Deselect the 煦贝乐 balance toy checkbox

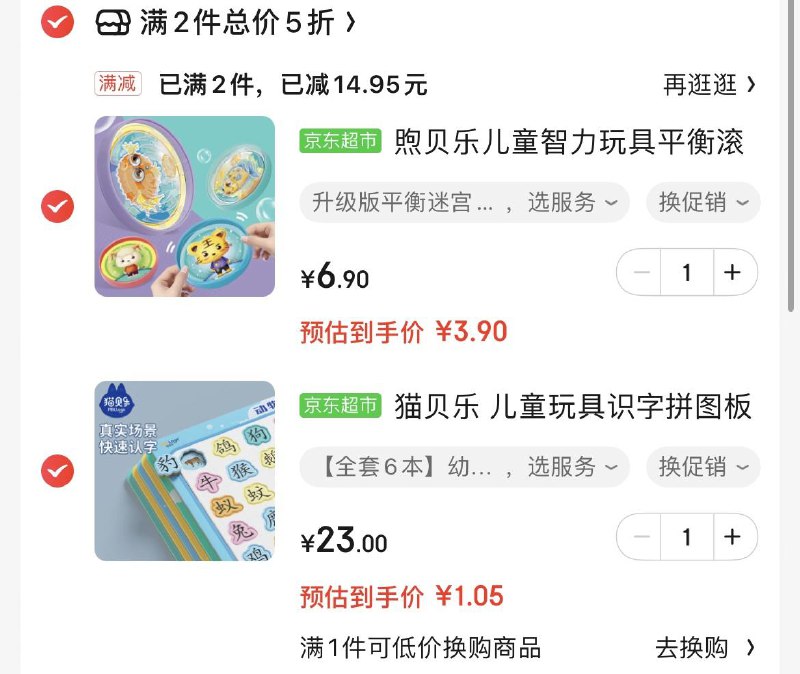click(57, 207)
